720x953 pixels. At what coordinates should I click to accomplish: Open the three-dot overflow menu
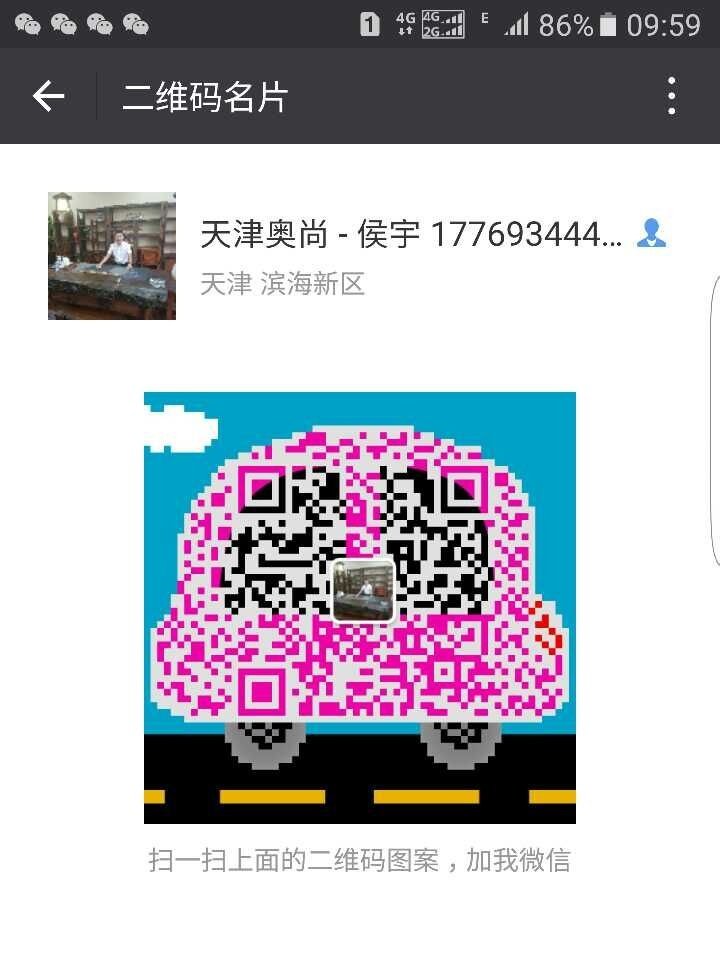pos(671,97)
